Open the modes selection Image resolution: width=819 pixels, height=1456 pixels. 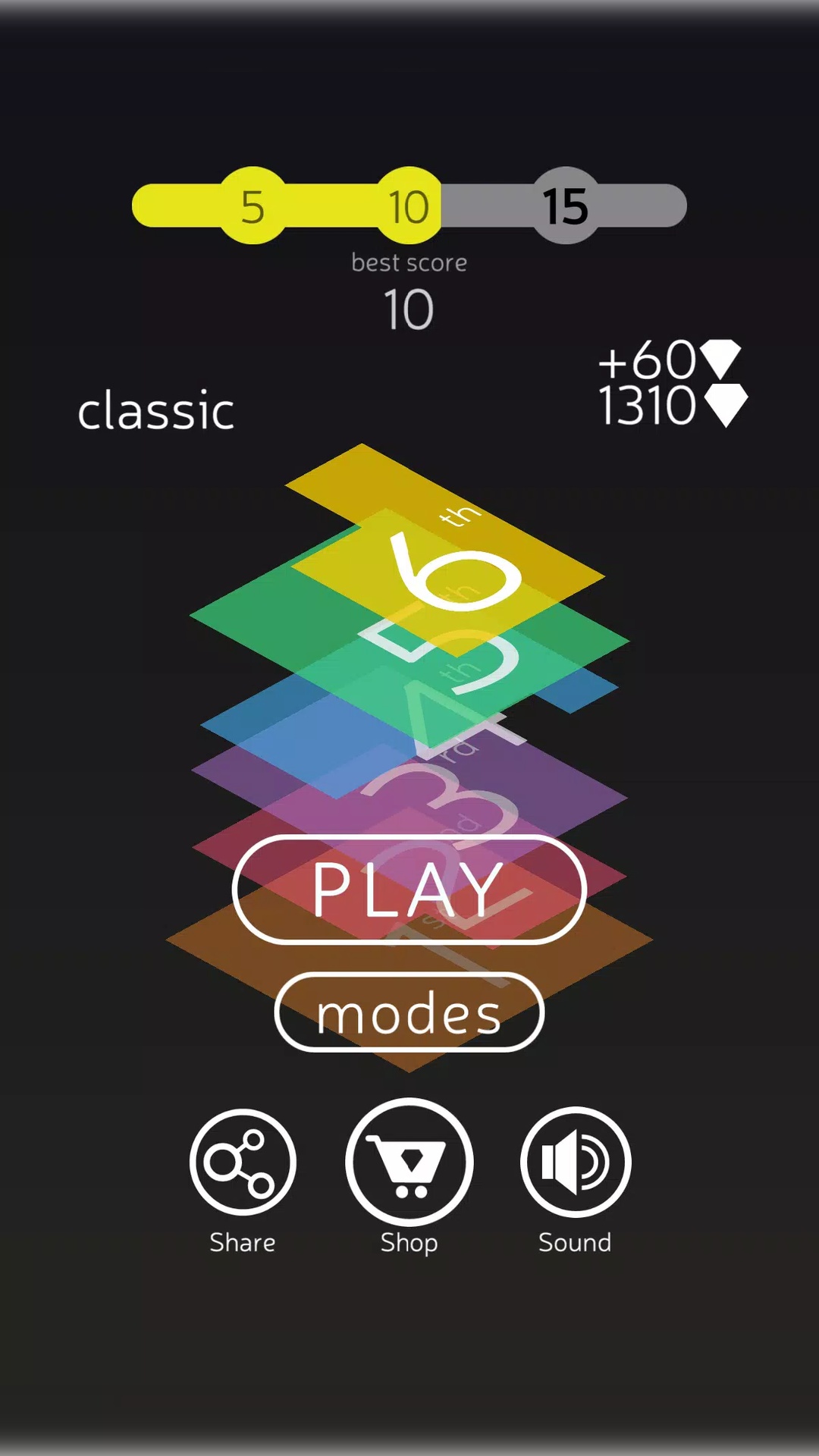click(x=409, y=1012)
